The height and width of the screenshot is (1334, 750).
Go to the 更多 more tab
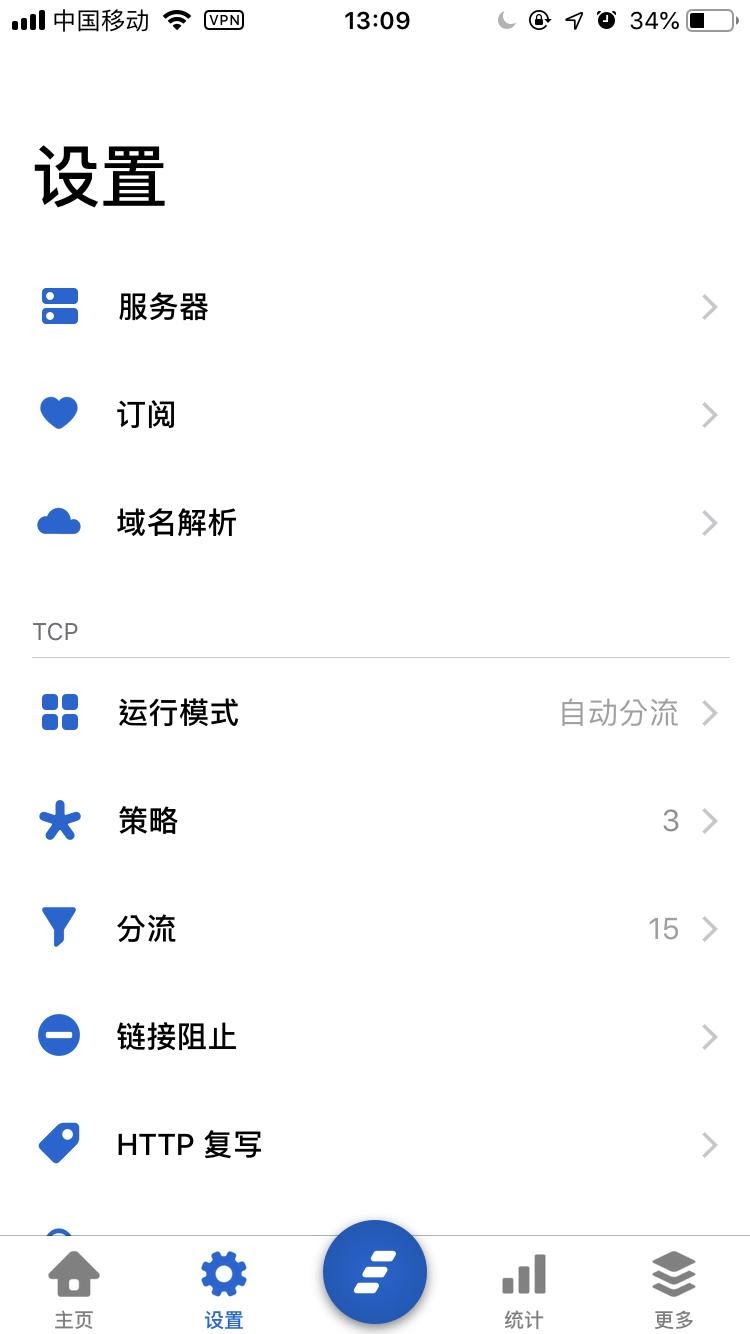tap(674, 1289)
